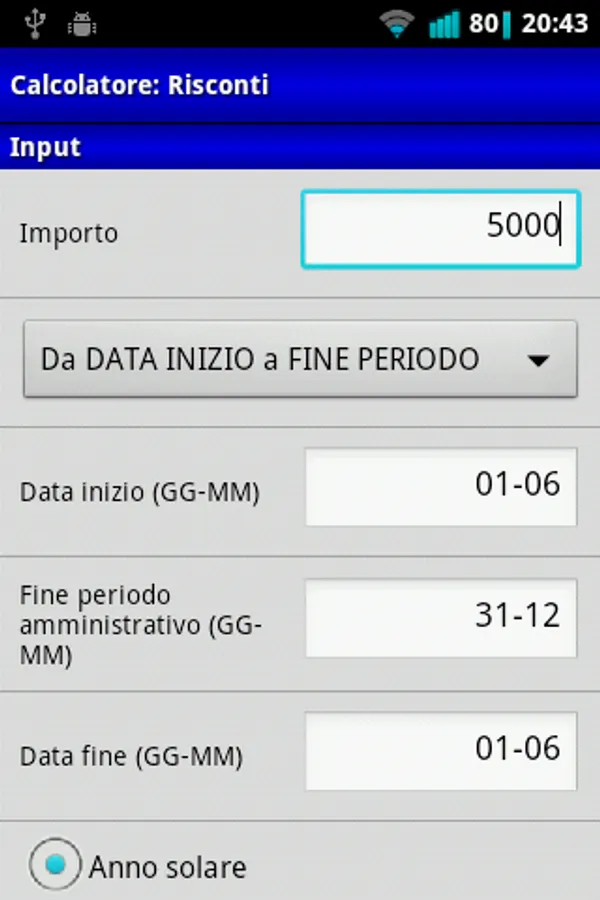
Task: Select the Anno solare radio button
Action: pyautogui.click(x=55, y=865)
